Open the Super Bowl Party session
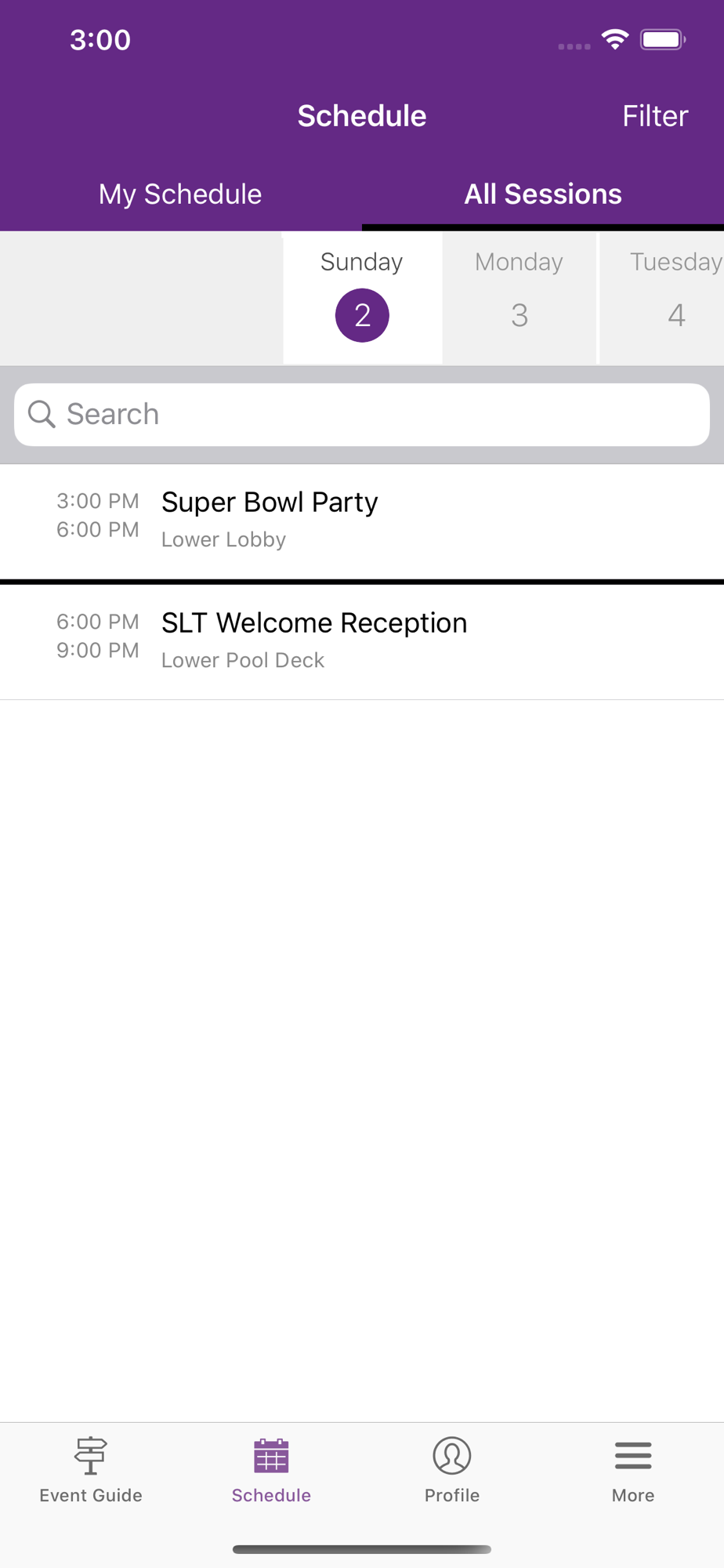Viewport: 724px width, 1568px height. tap(362, 521)
